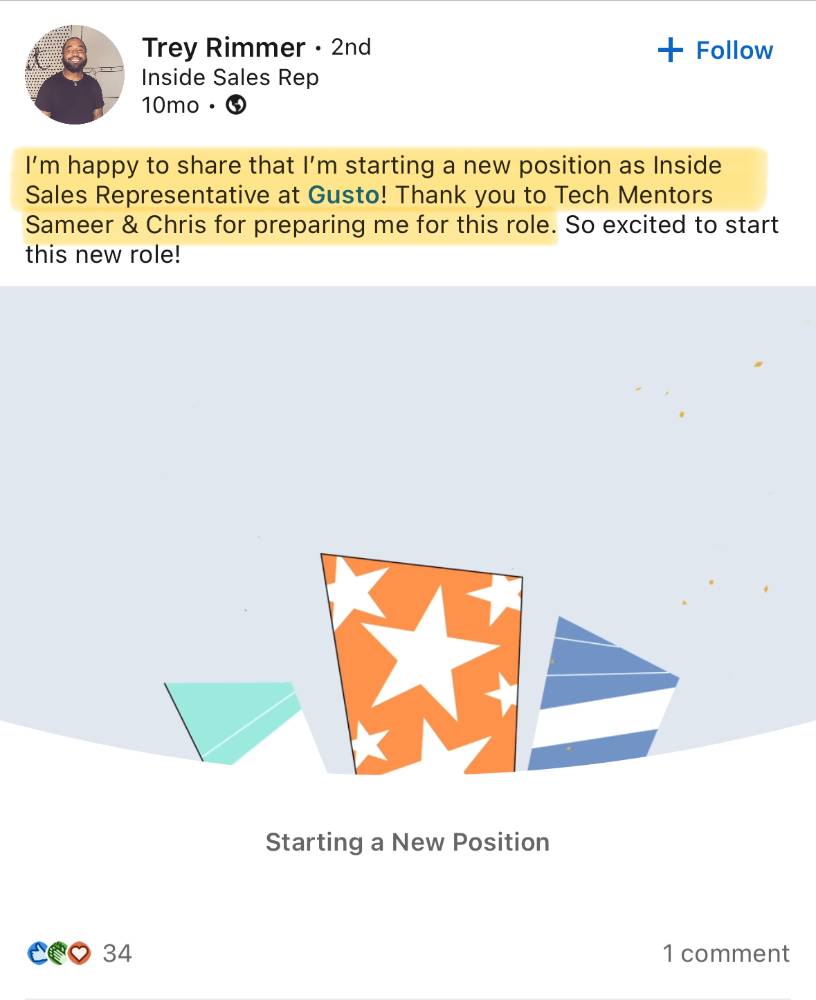Image resolution: width=816 pixels, height=1000 pixels.
Task: Open the Gusto company link
Action: click(x=343, y=194)
